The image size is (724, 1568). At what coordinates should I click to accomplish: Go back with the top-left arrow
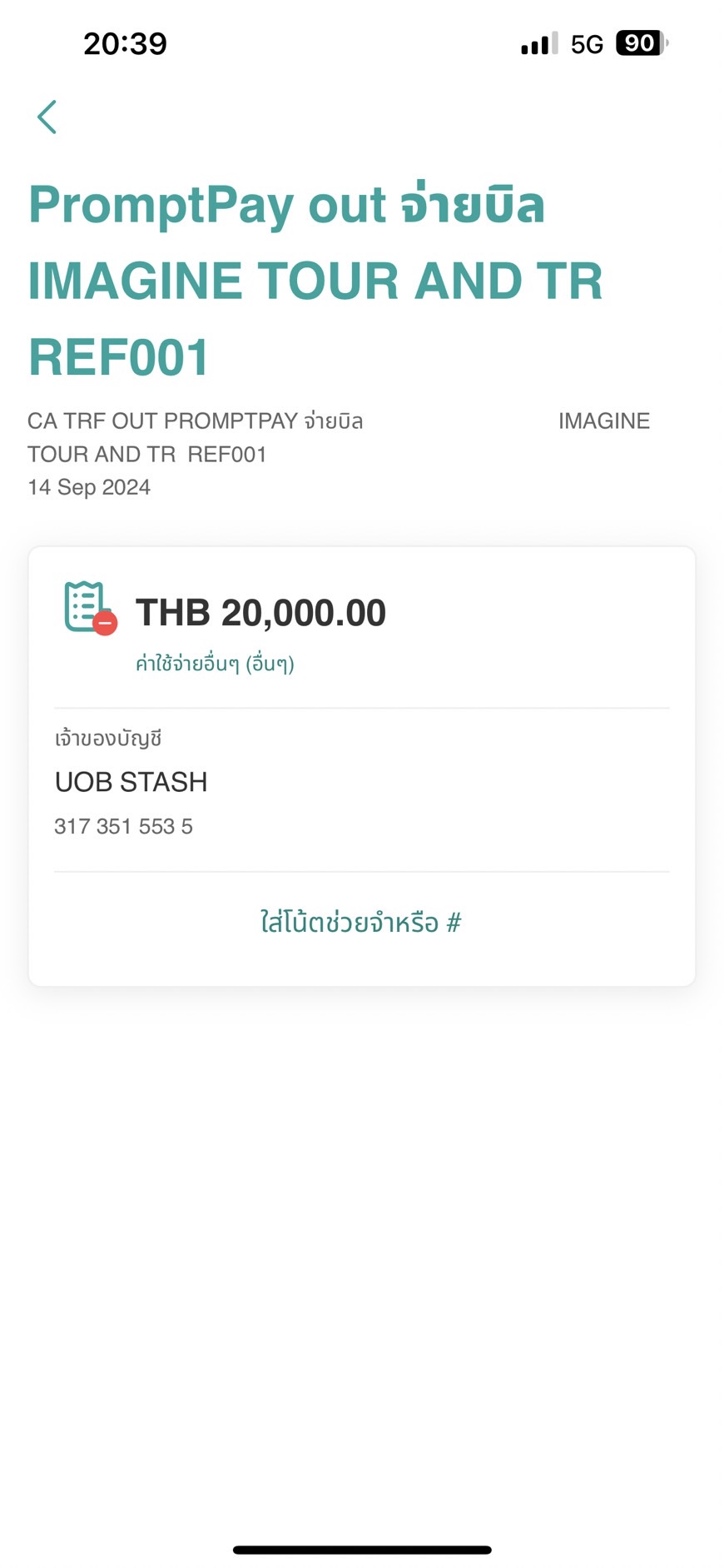[47, 117]
